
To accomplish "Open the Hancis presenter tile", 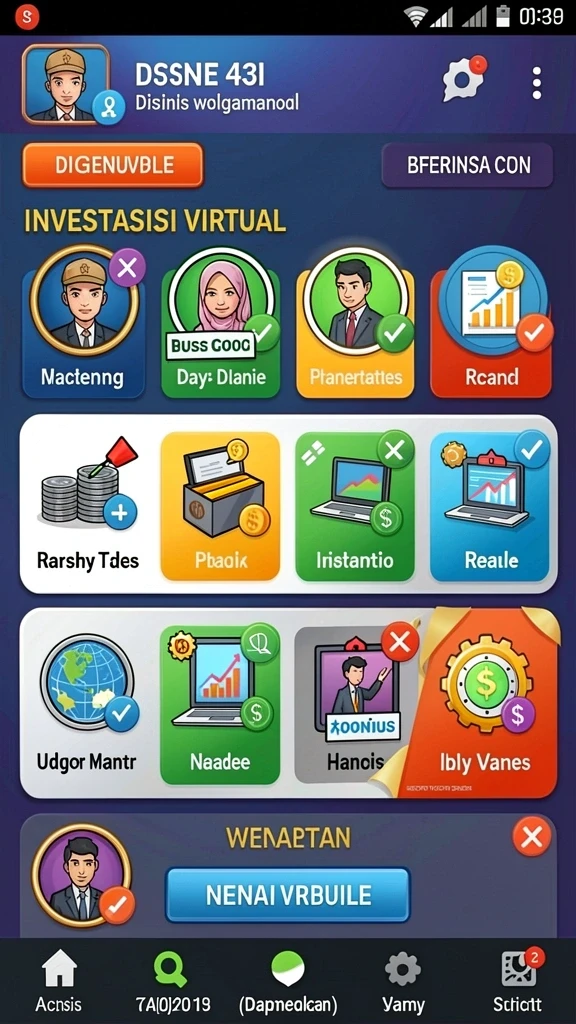I will [x=353, y=705].
